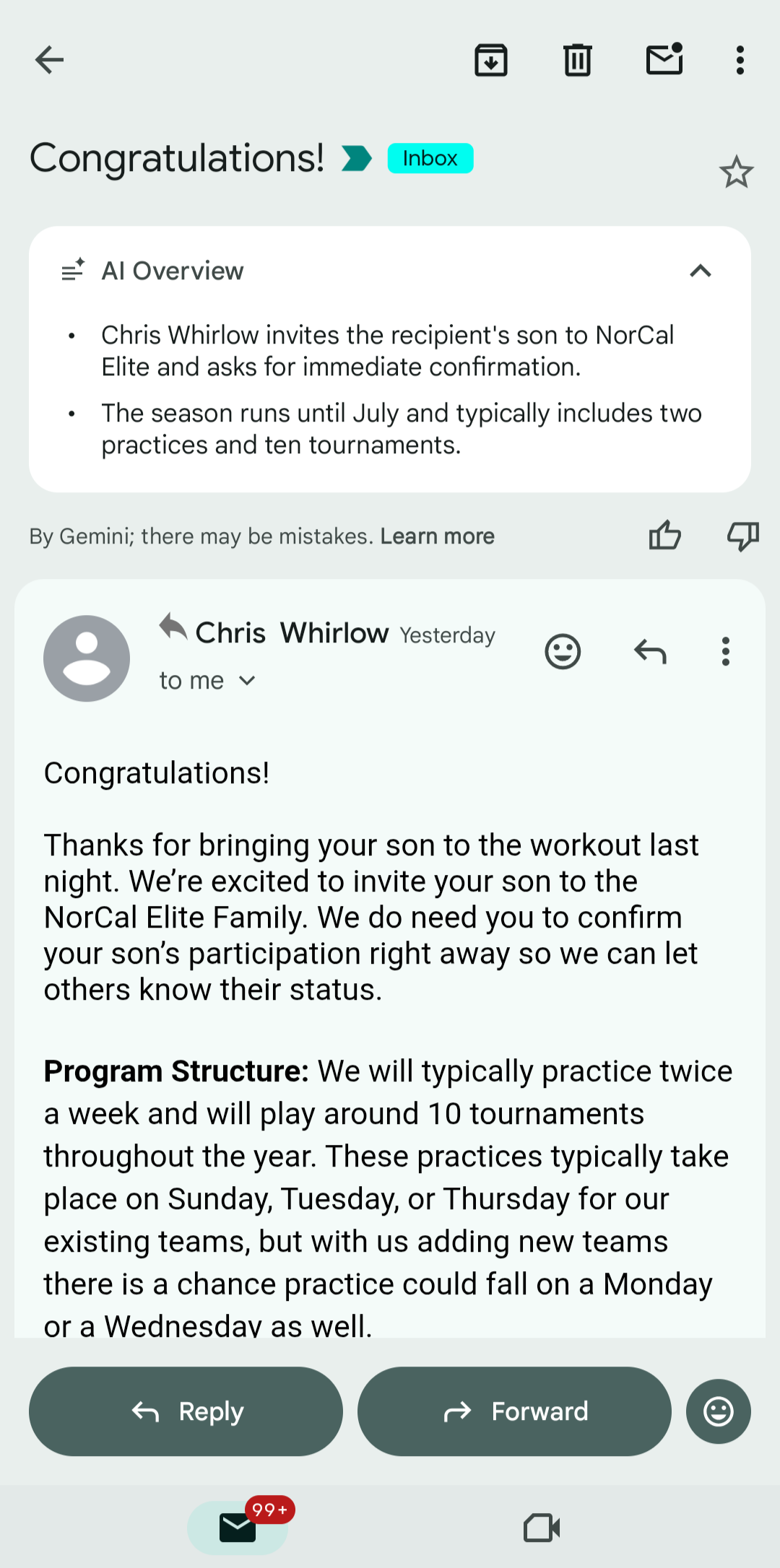This screenshot has width=780, height=1568.
Task: Tap reply arrow in message header
Action: 650,652
